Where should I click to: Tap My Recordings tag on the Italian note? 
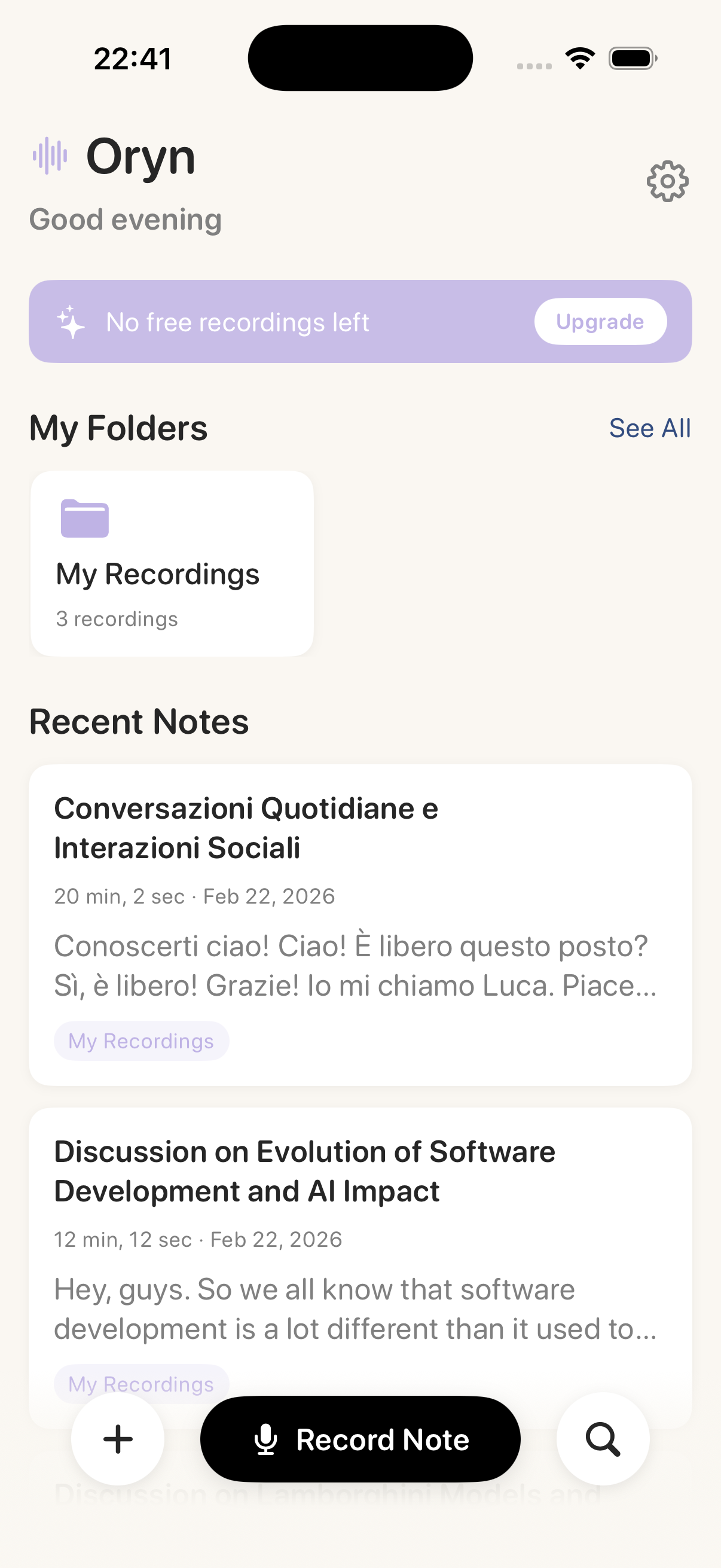[x=142, y=1041]
